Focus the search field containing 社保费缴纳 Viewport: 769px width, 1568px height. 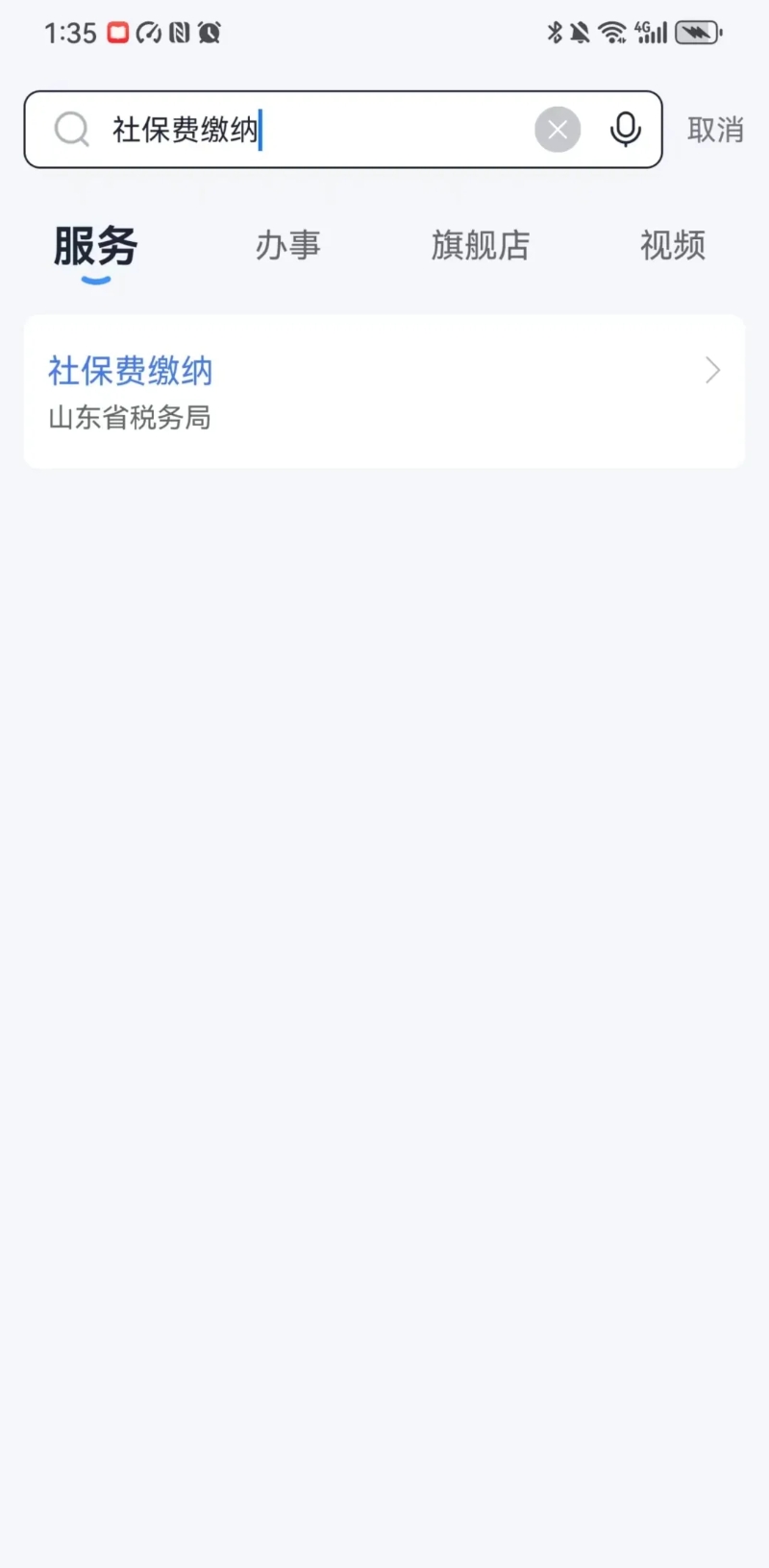pos(343,130)
